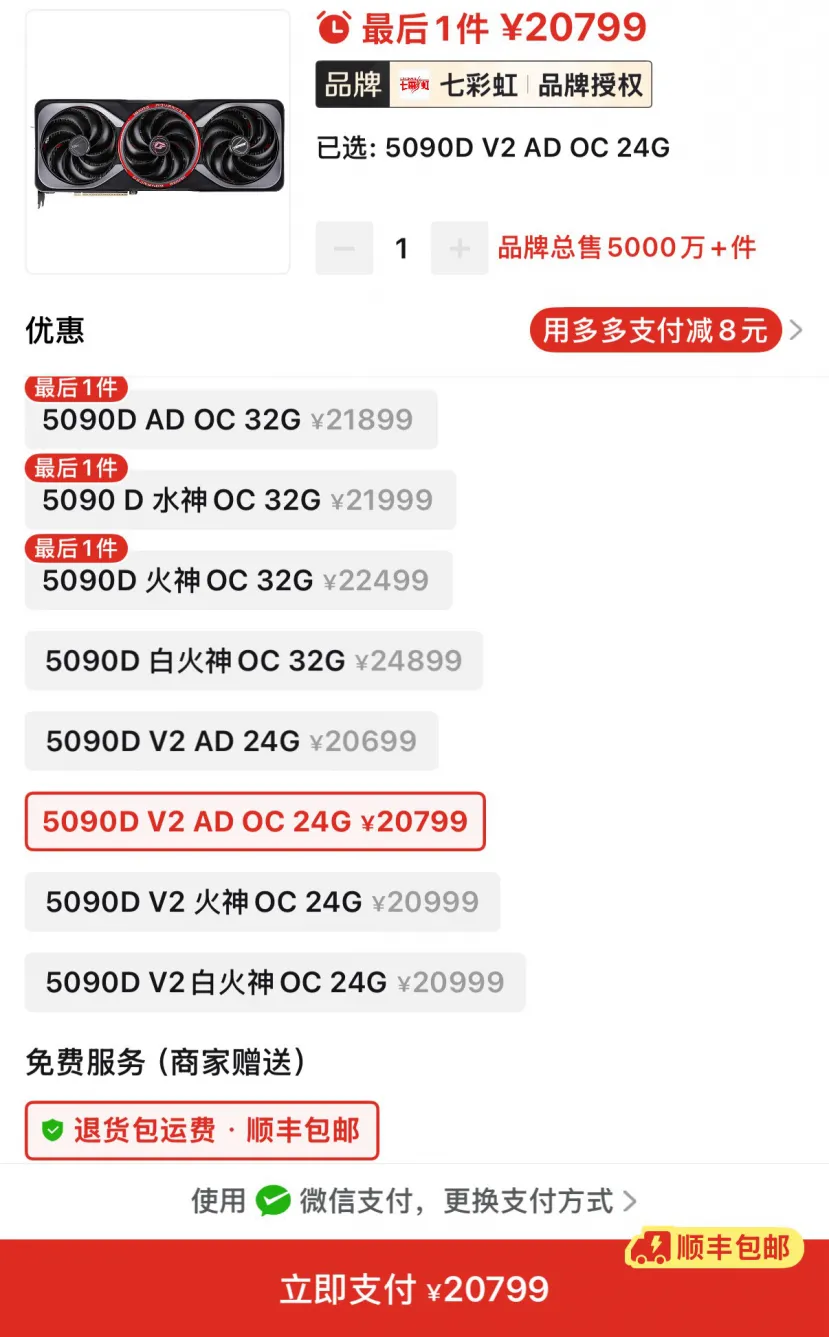This screenshot has width=829, height=1337.
Task: Click the 最后1件 badge above 5090D 火神 OC 32G
Action: (x=76, y=548)
